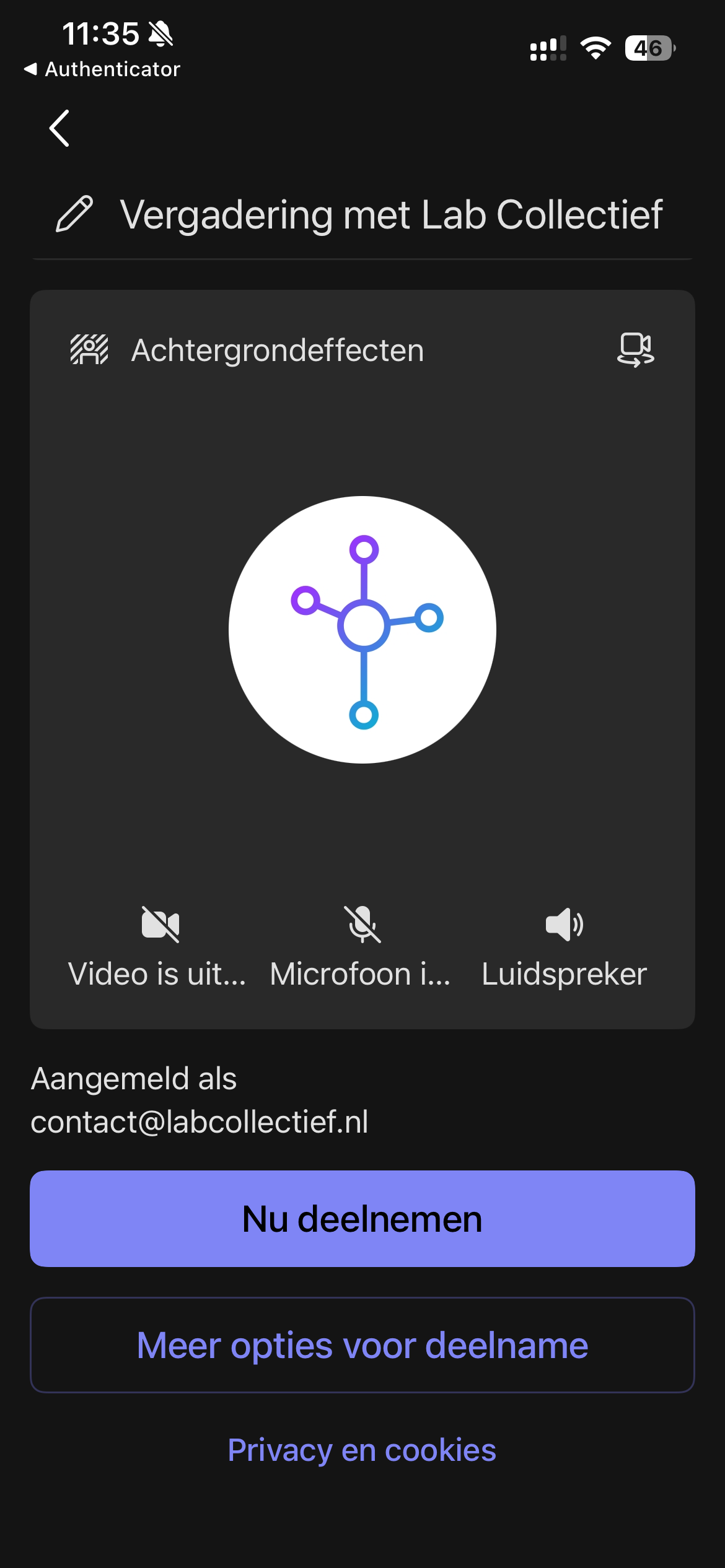This screenshot has width=725, height=1568.
Task: Open the Privacy en cookies link
Action: click(x=362, y=1450)
